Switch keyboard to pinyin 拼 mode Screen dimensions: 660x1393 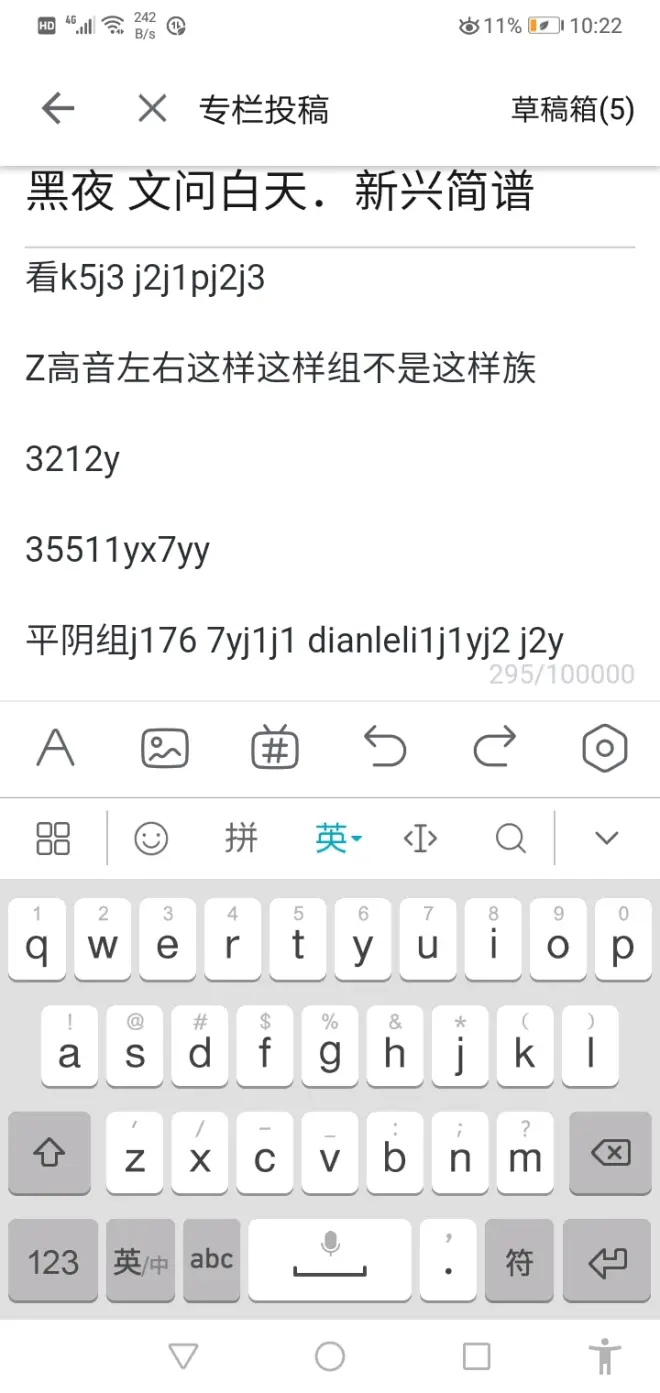[241, 838]
